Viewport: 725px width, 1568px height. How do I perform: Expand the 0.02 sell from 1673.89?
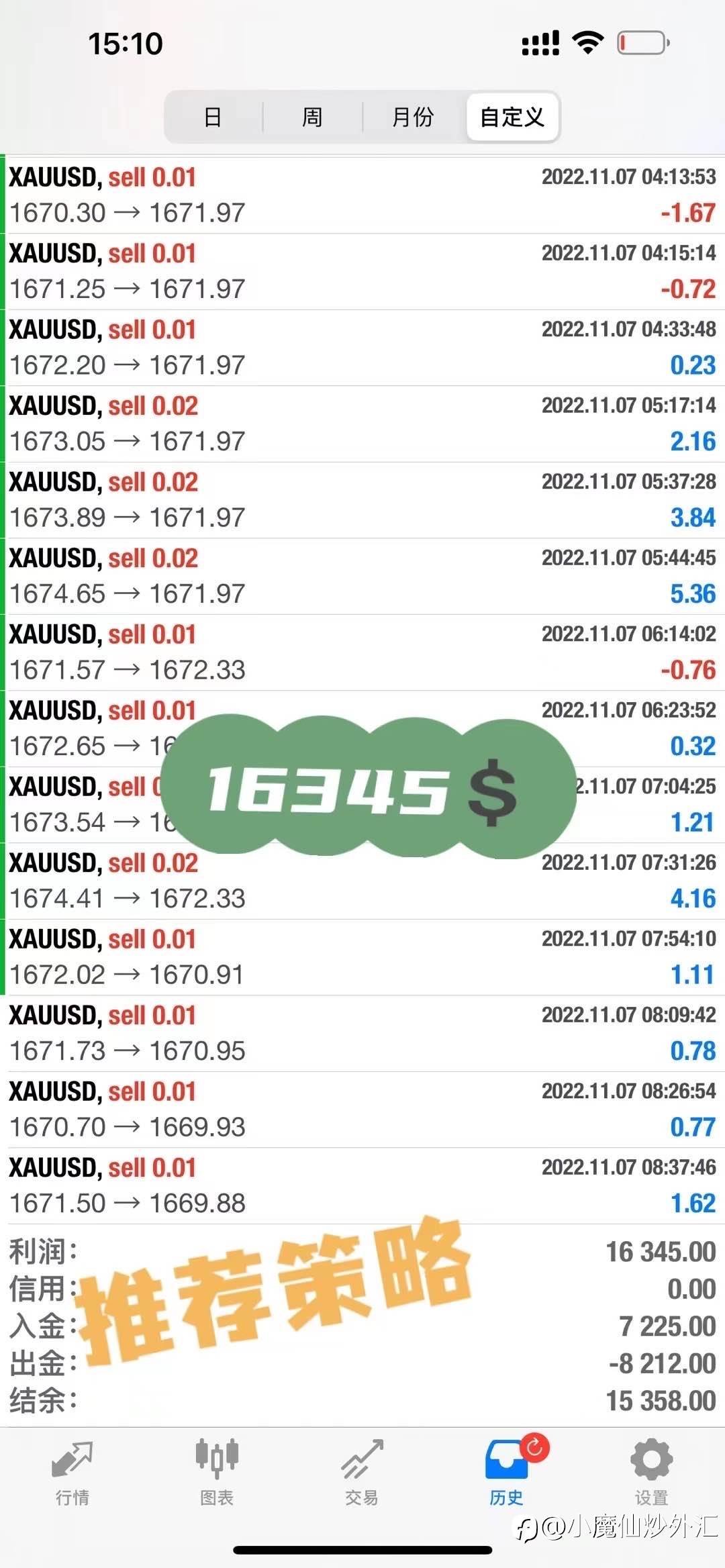(x=362, y=500)
